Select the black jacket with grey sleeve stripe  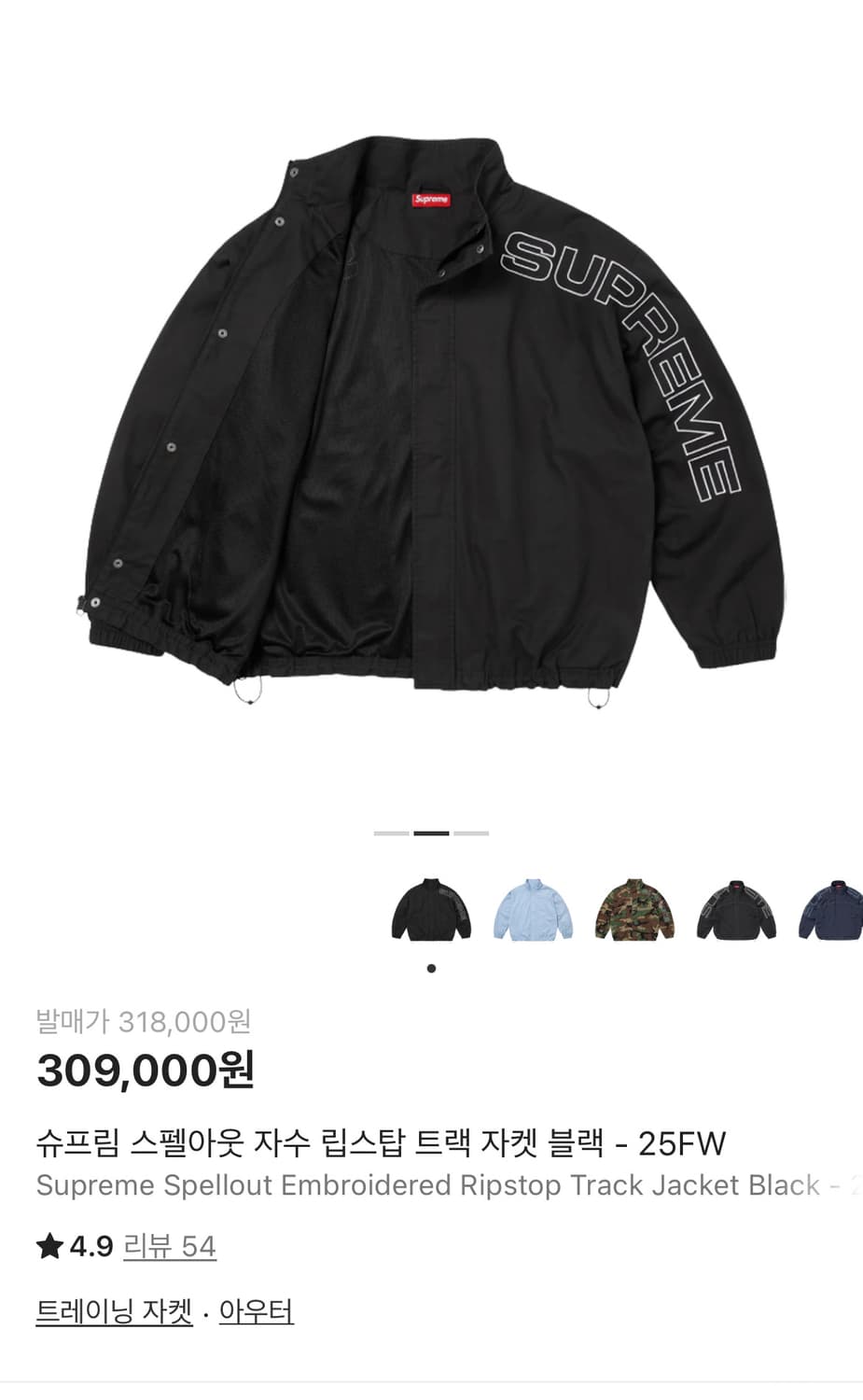coord(736,909)
